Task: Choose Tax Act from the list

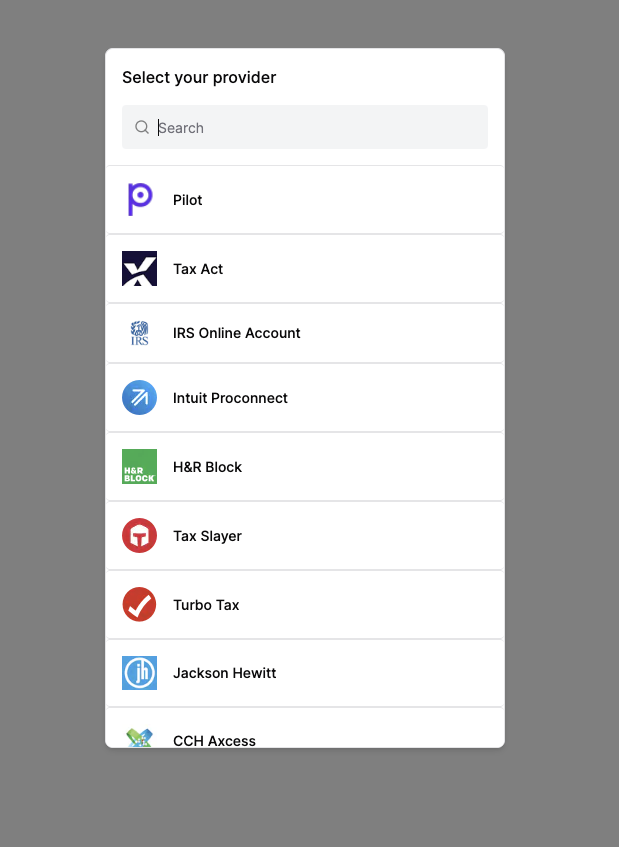Action: tap(304, 269)
